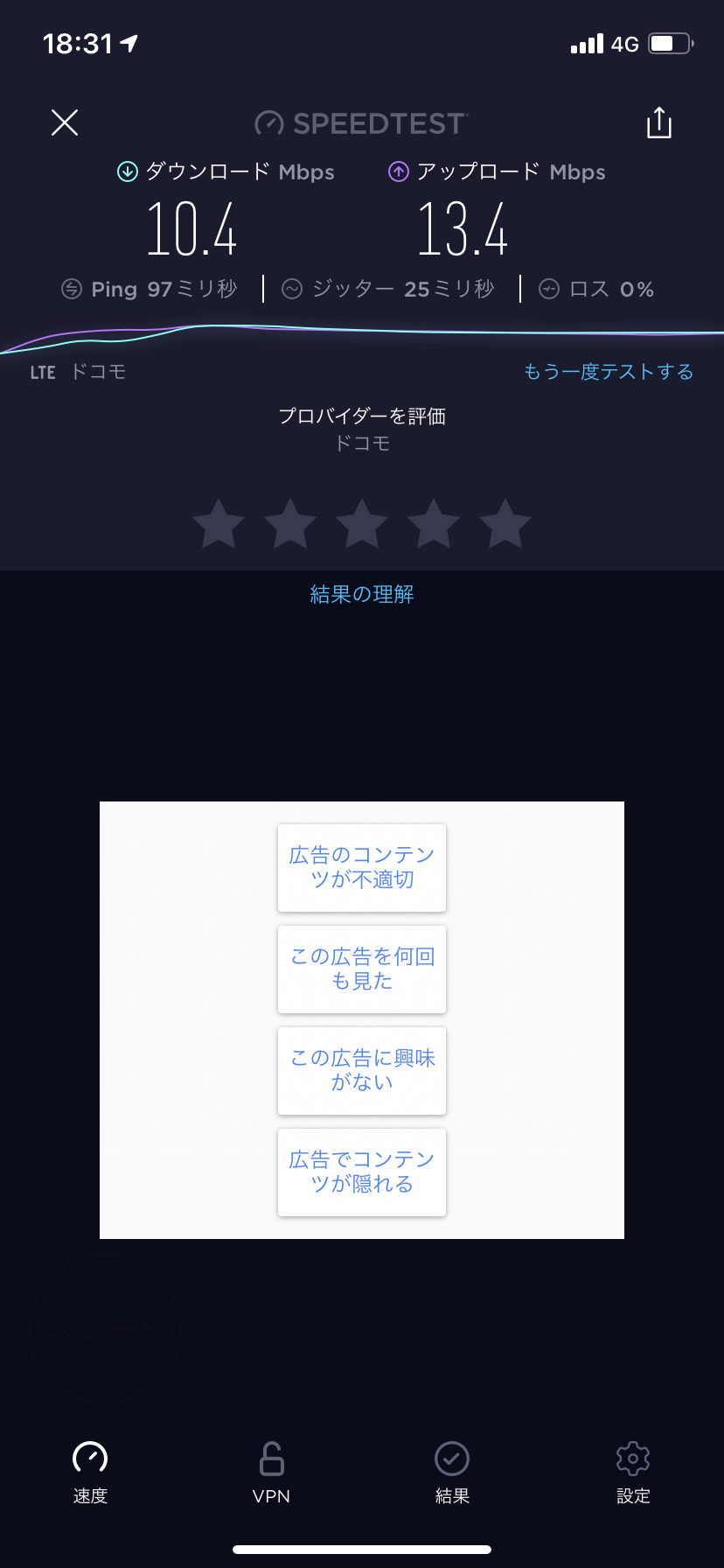This screenshot has height=1568, width=724.
Task: Rate ドコモ with the first star
Action: coord(219,523)
